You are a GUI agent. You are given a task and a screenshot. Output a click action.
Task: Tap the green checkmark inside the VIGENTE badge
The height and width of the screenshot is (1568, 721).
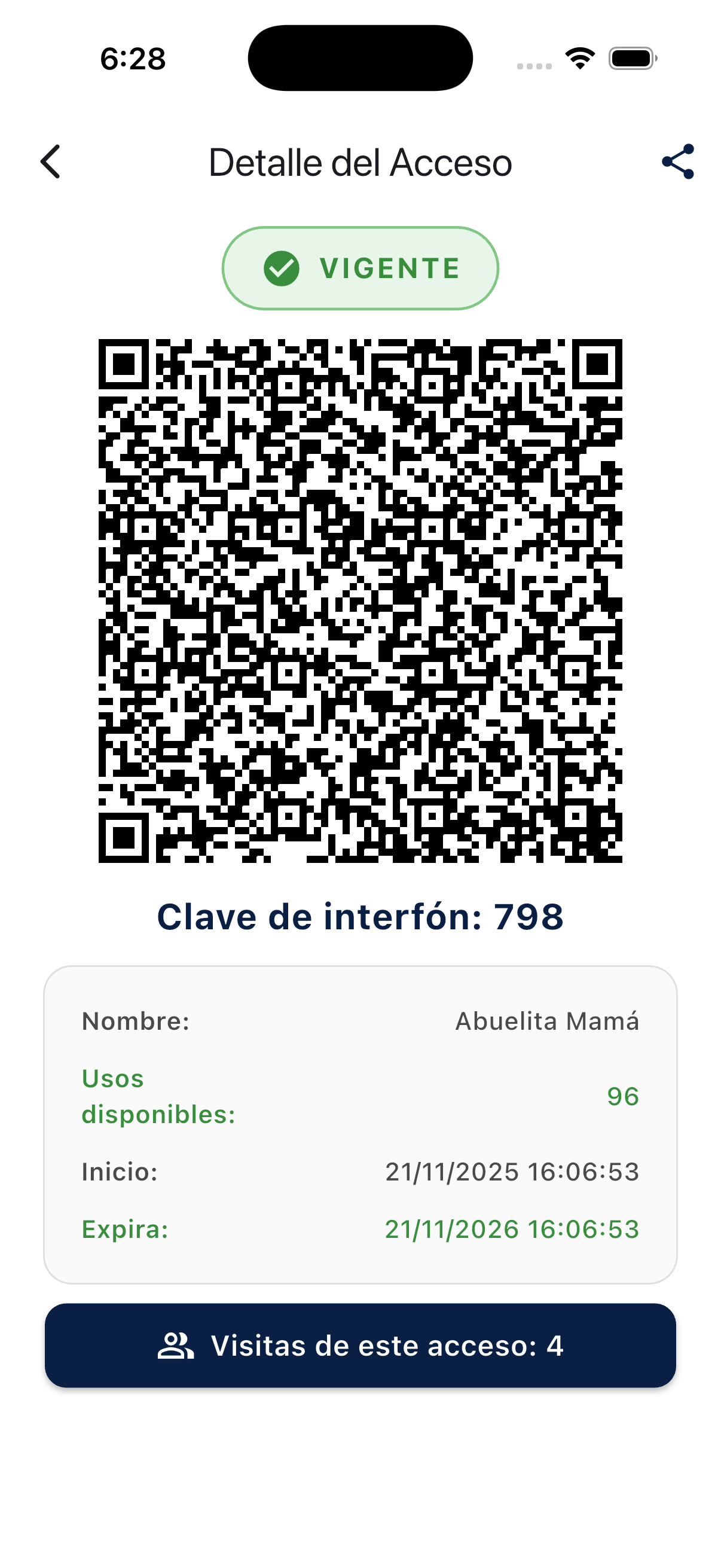tap(280, 268)
